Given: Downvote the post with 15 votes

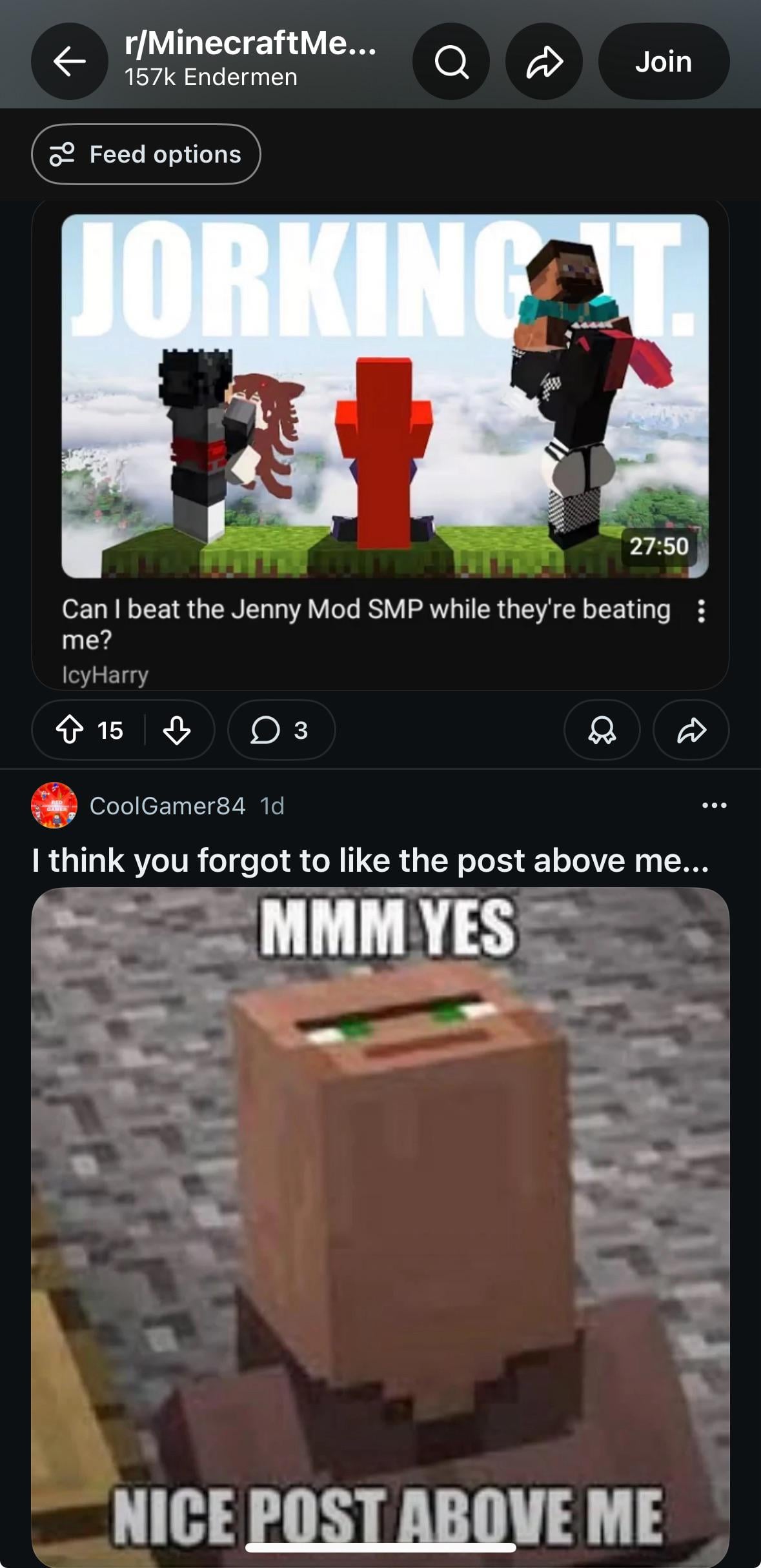Looking at the screenshot, I should click(176, 730).
